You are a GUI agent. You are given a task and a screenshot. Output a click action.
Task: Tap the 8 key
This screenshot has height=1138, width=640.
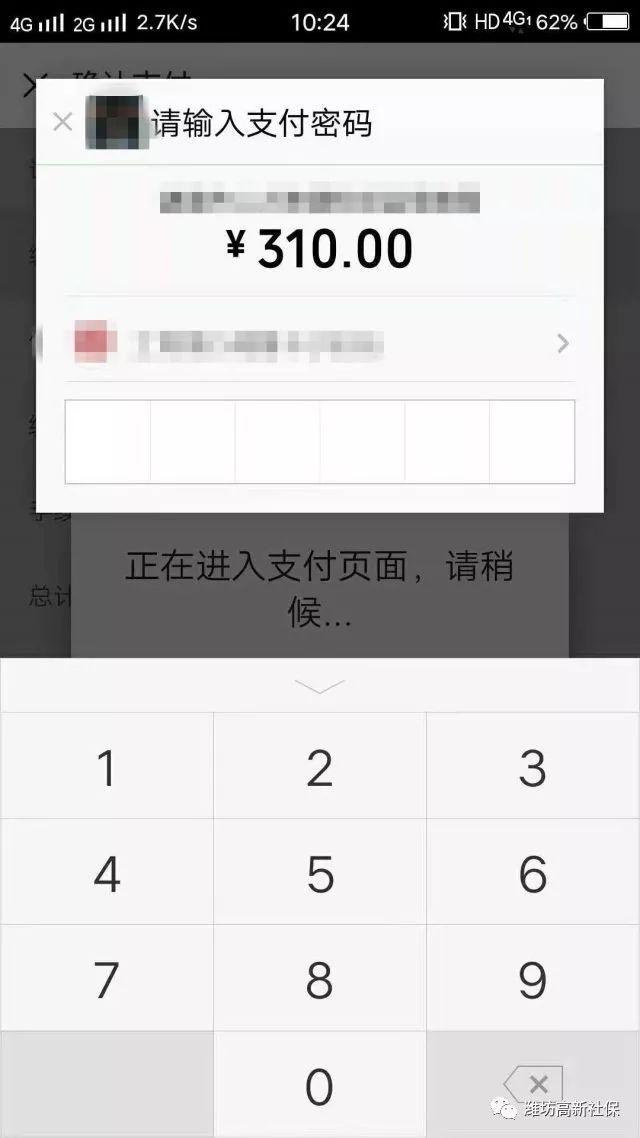pyautogui.click(x=320, y=981)
